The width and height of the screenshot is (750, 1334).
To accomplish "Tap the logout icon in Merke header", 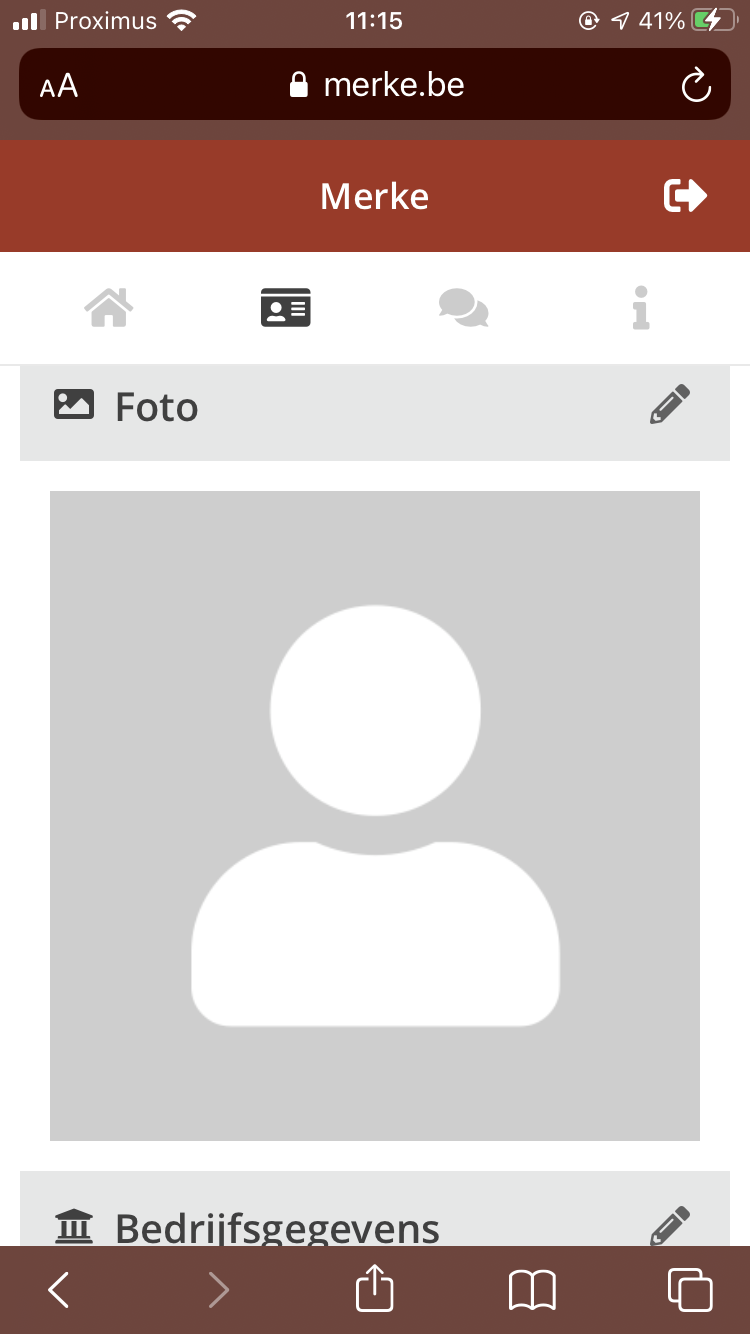I will (x=686, y=196).
